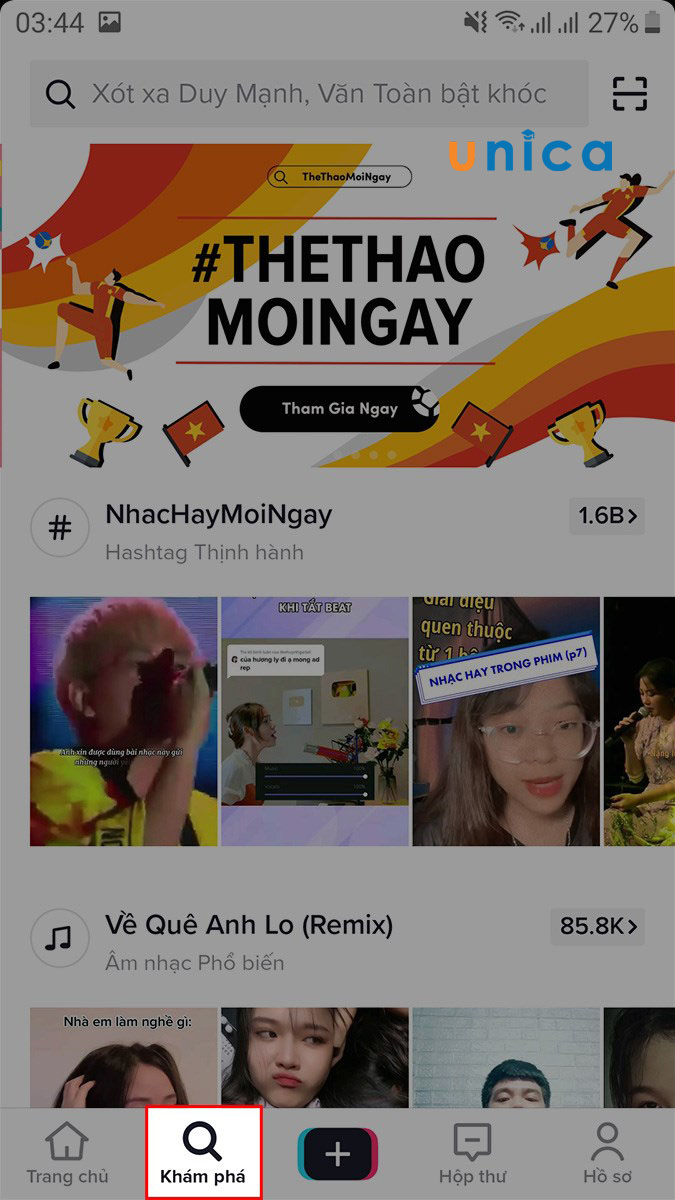View all 1.6B NhacHayMoiNgay videos
This screenshot has height=1200, width=675.
[x=607, y=516]
